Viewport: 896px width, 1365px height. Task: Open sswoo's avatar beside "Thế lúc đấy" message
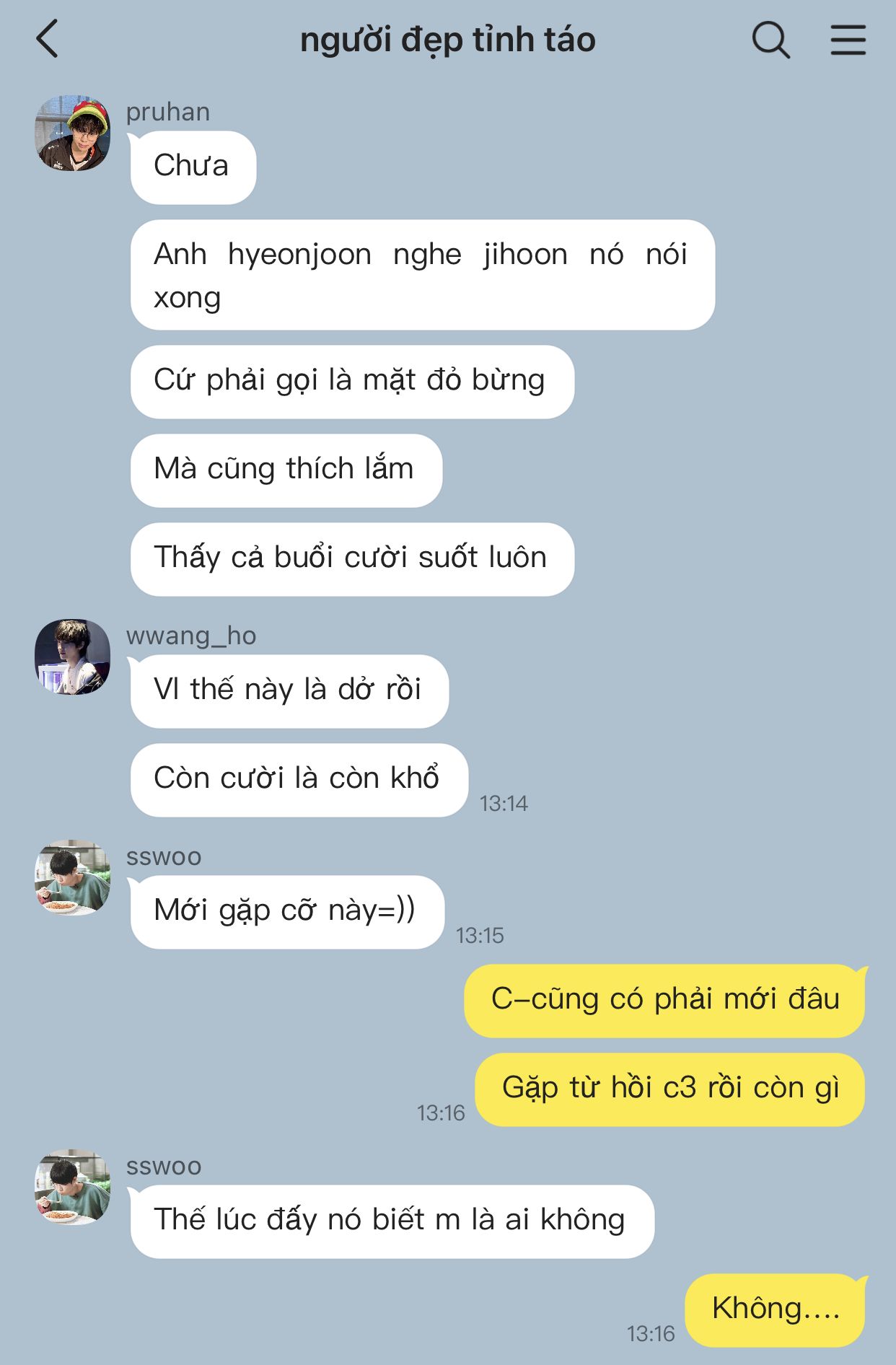[73, 1188]
